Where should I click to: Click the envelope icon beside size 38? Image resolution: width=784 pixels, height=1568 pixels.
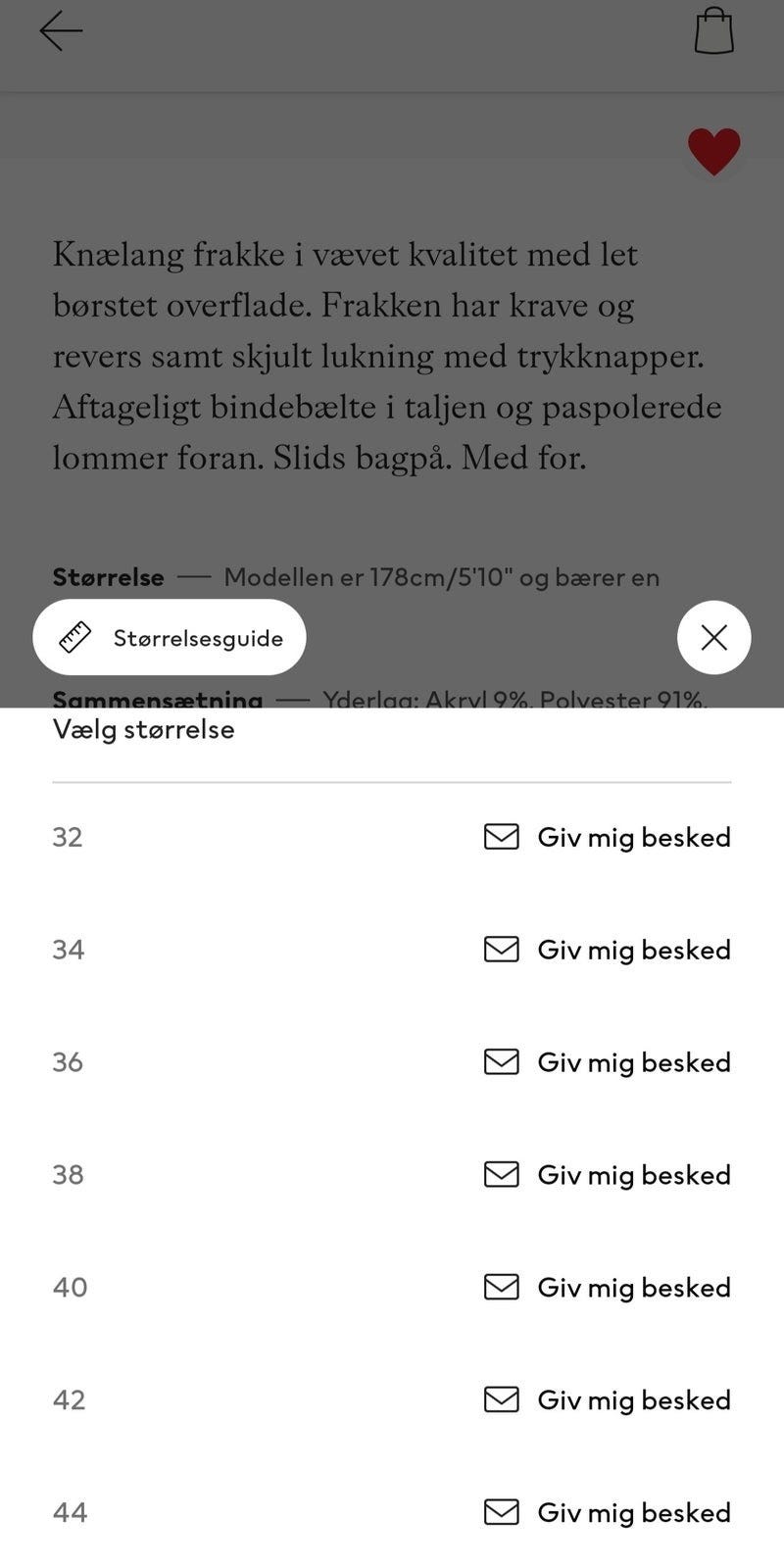click(500, 1175)
